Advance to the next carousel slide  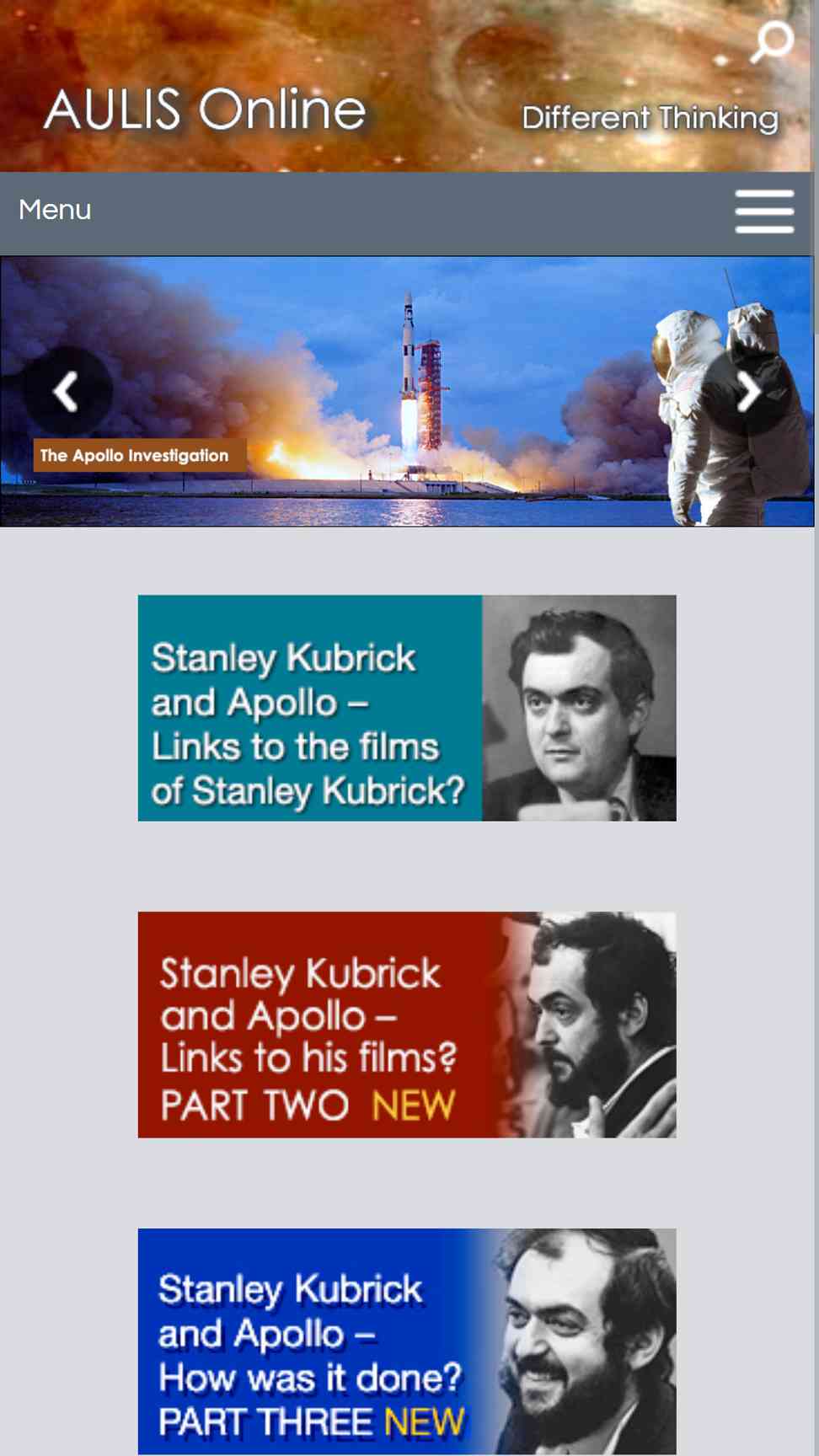pyautogui.click(x=747, y=392)
